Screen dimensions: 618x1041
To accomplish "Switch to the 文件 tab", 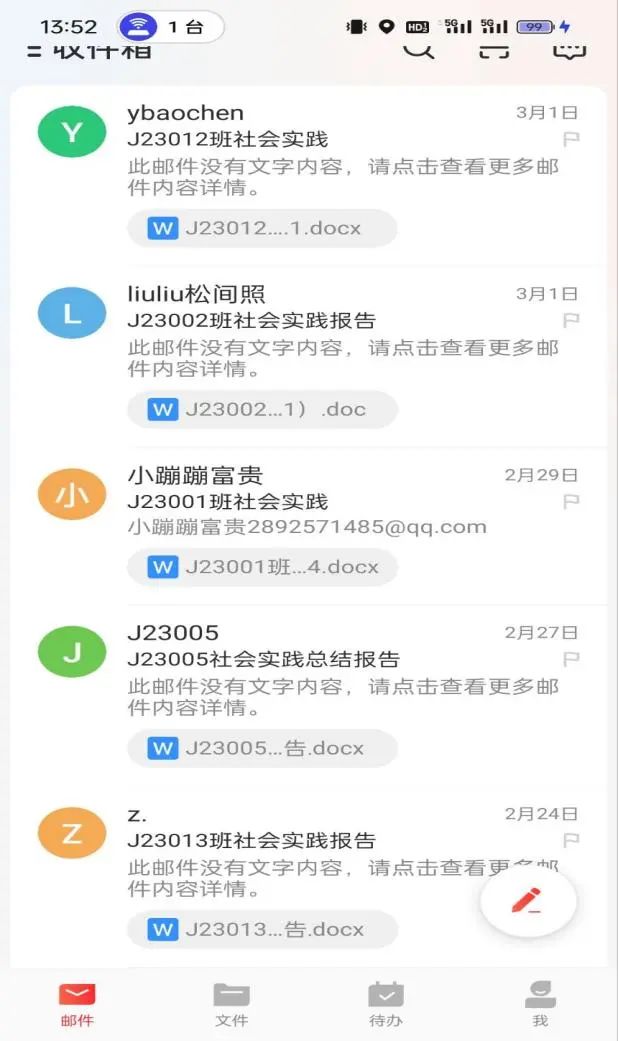I will point(231,1003).
